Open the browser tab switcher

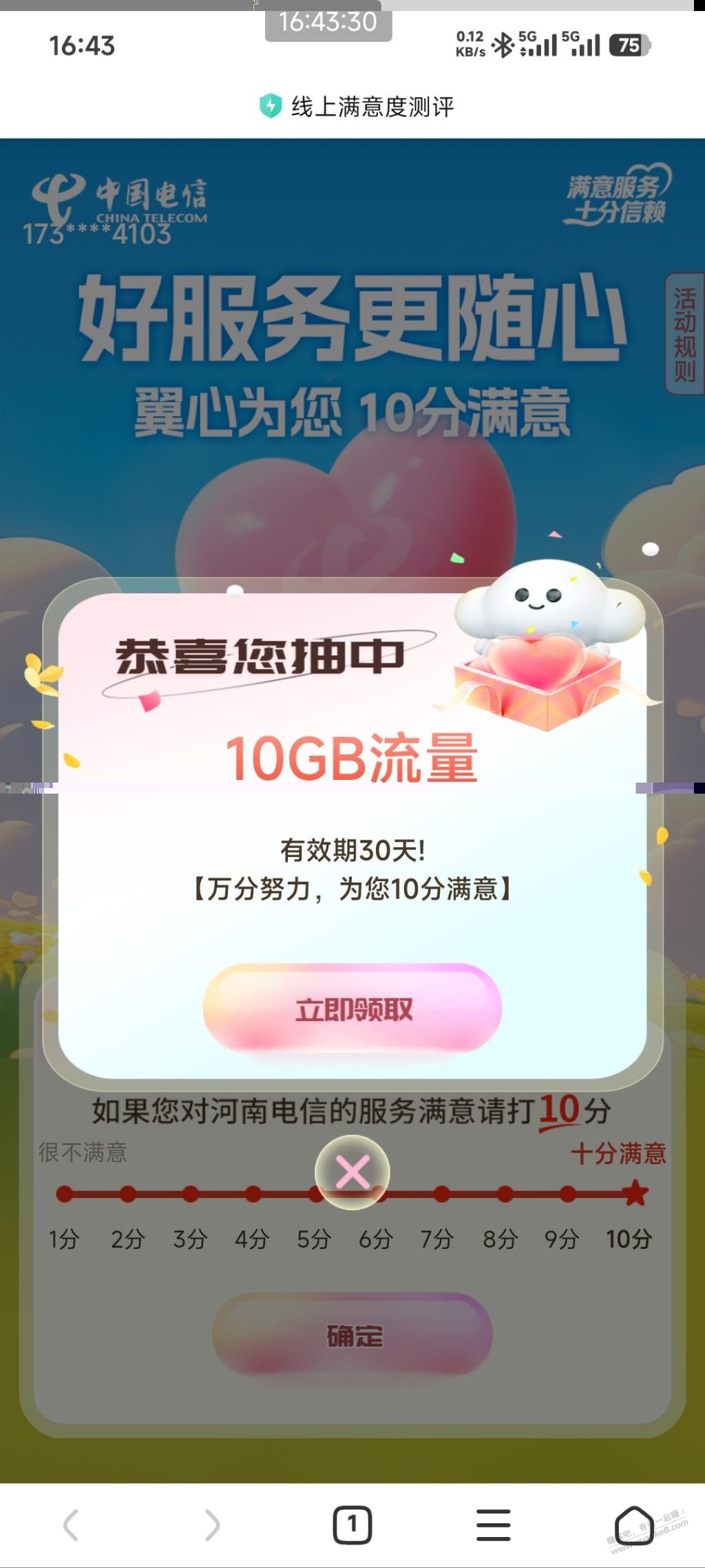click(352, 1525)
